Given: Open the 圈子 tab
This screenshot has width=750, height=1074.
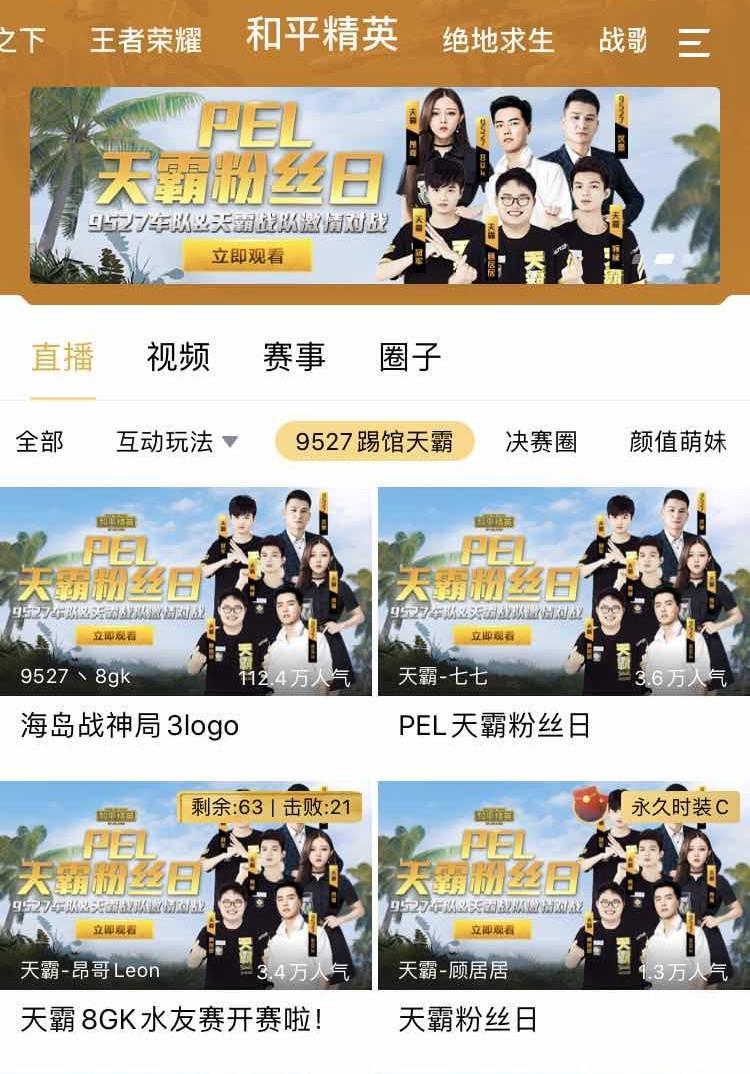Looking at the screenshot, I should [410, 357].
